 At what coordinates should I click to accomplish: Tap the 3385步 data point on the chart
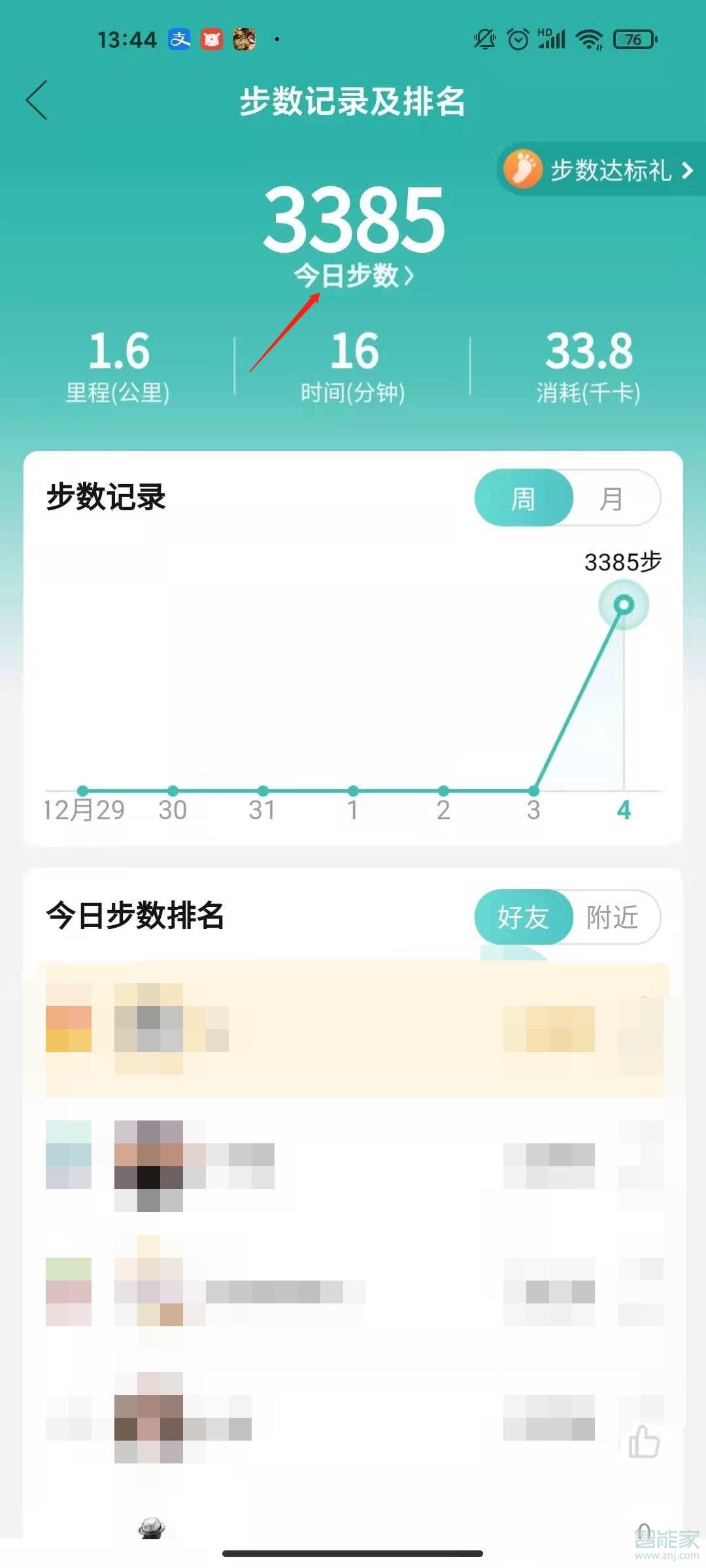pos(624,604)
